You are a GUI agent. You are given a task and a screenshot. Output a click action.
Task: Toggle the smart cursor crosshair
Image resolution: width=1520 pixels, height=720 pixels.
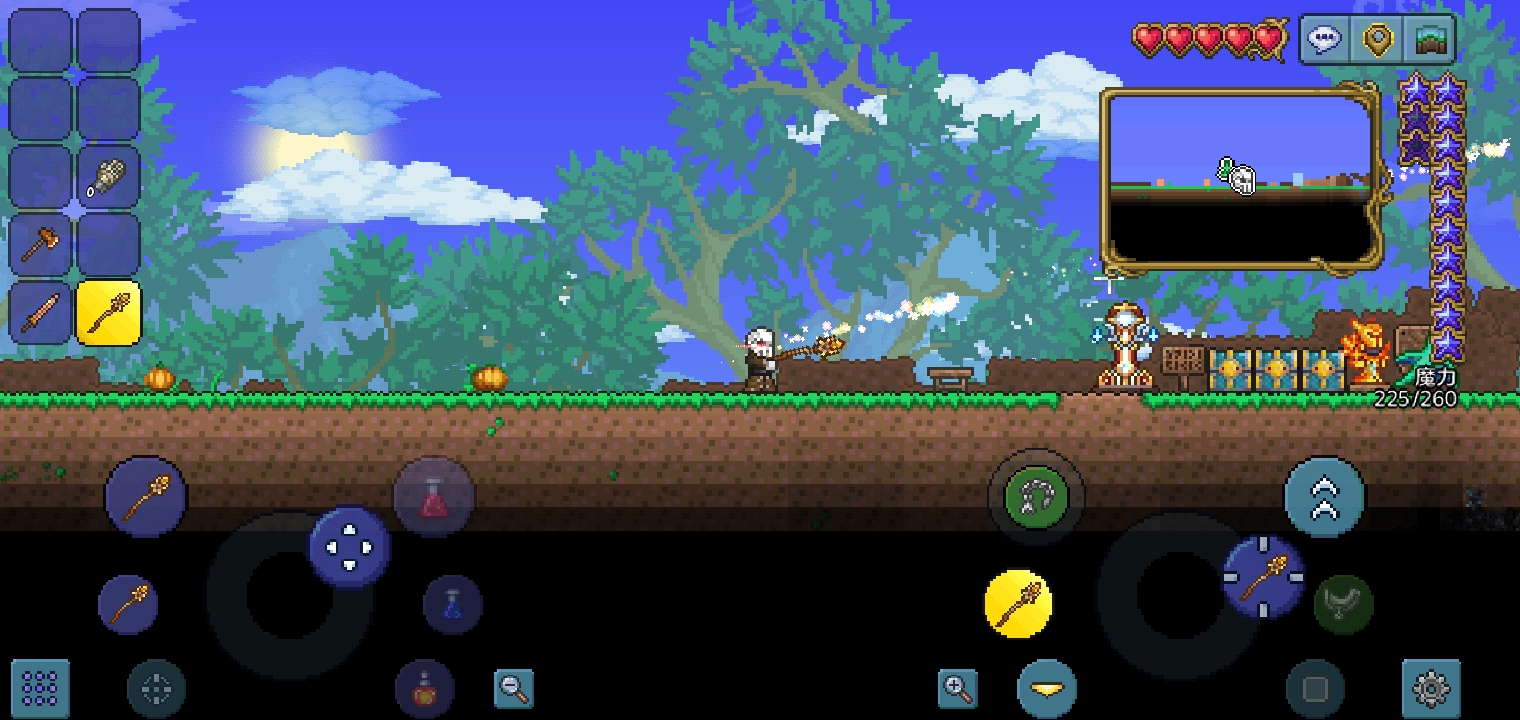coord(157,688)
